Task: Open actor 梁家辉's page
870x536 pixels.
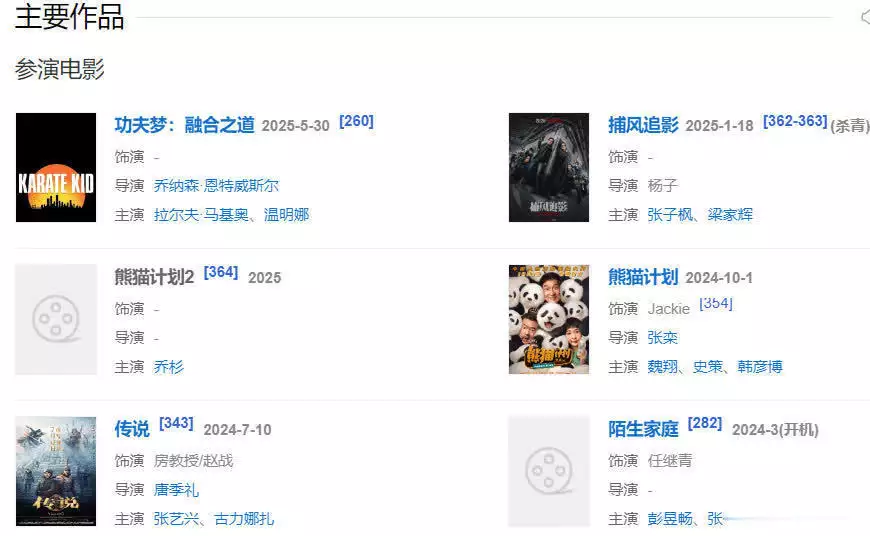Action: click(x=730, y=214)
